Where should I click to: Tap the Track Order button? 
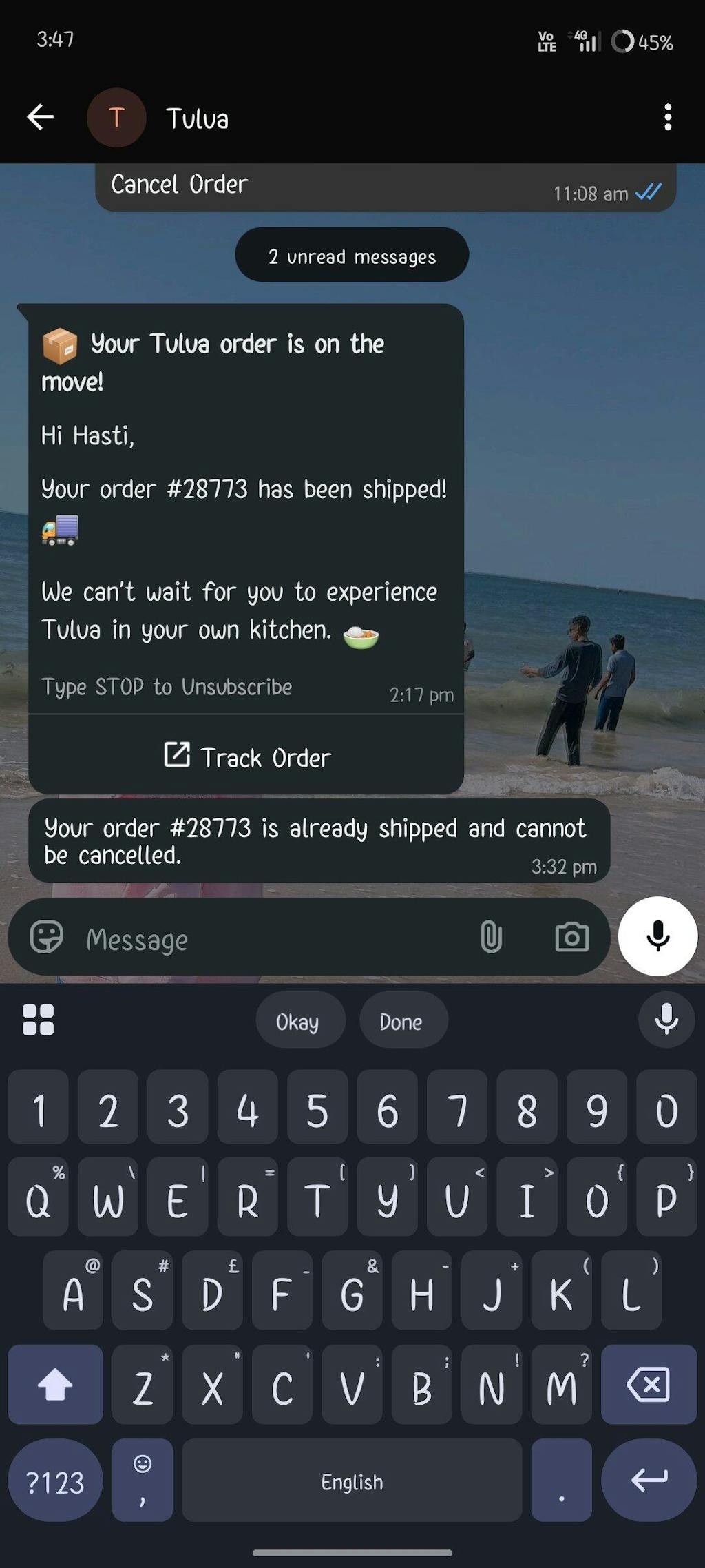pyautogui.click(x=246, y=757)
